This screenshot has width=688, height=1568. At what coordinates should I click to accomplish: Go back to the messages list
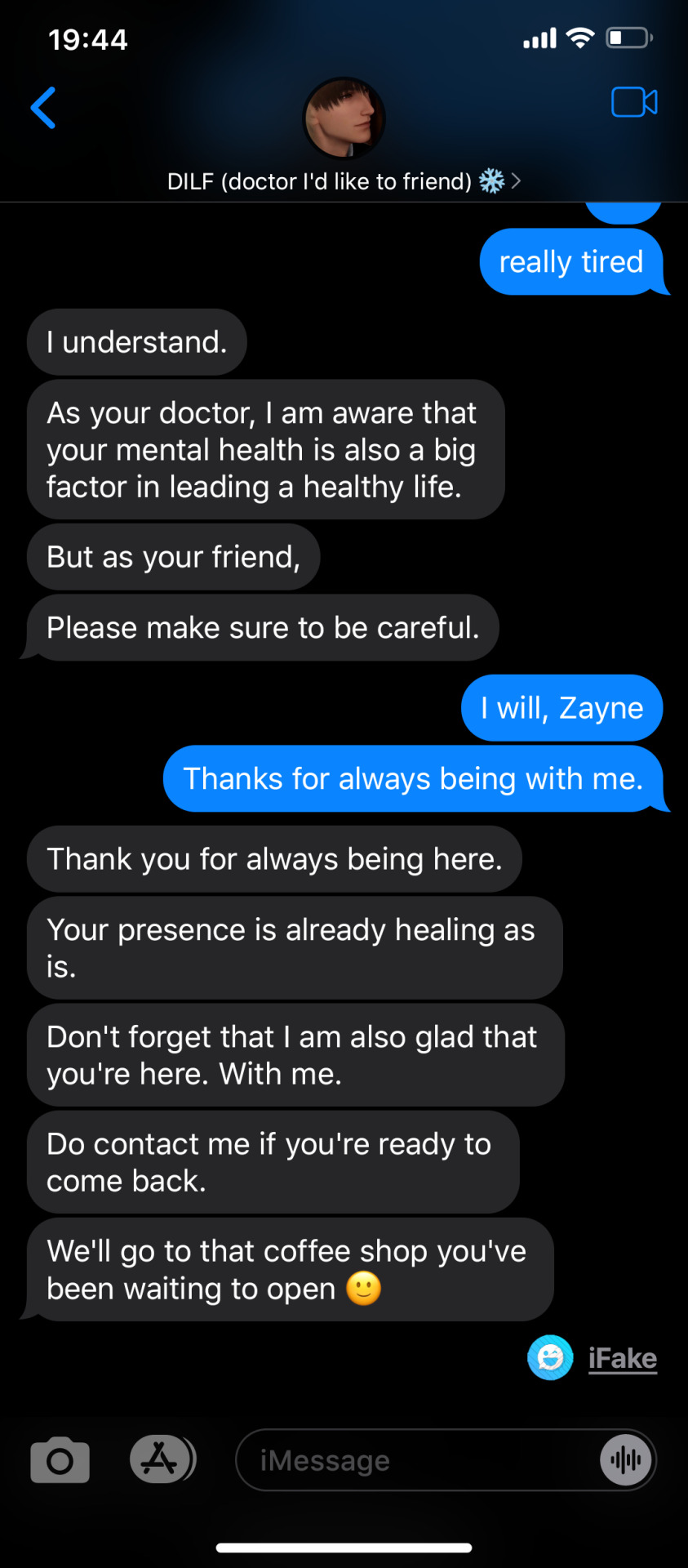[x=43, y=108]
